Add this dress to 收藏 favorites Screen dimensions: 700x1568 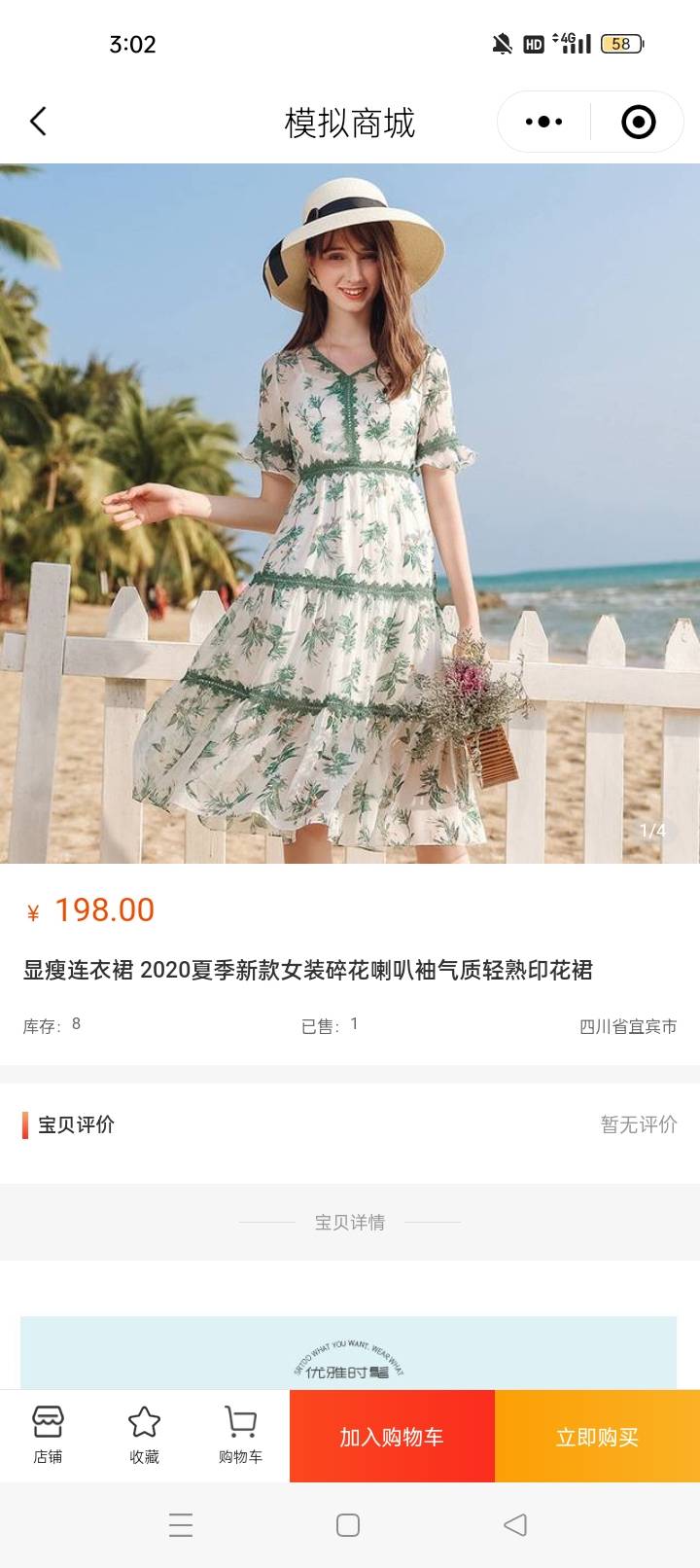click(144, 1435)
